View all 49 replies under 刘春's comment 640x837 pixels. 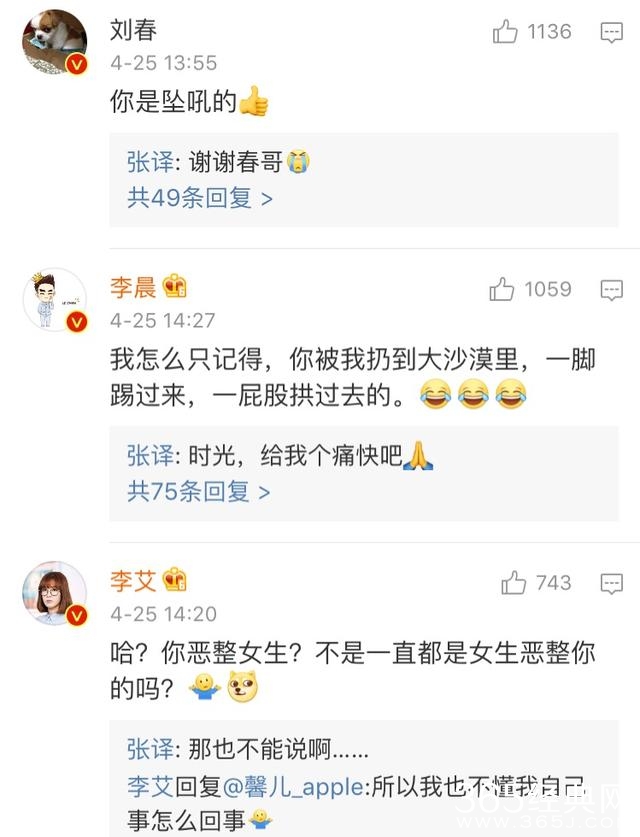pyautogui.click(x=200, y=198)
